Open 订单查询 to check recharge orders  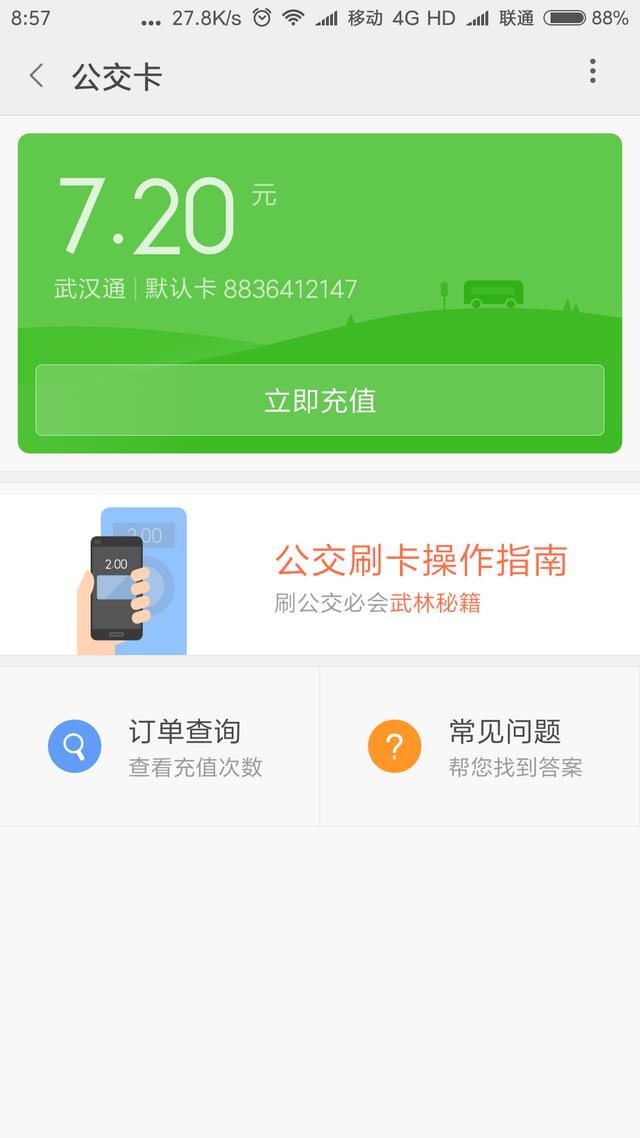click(160, 747)
